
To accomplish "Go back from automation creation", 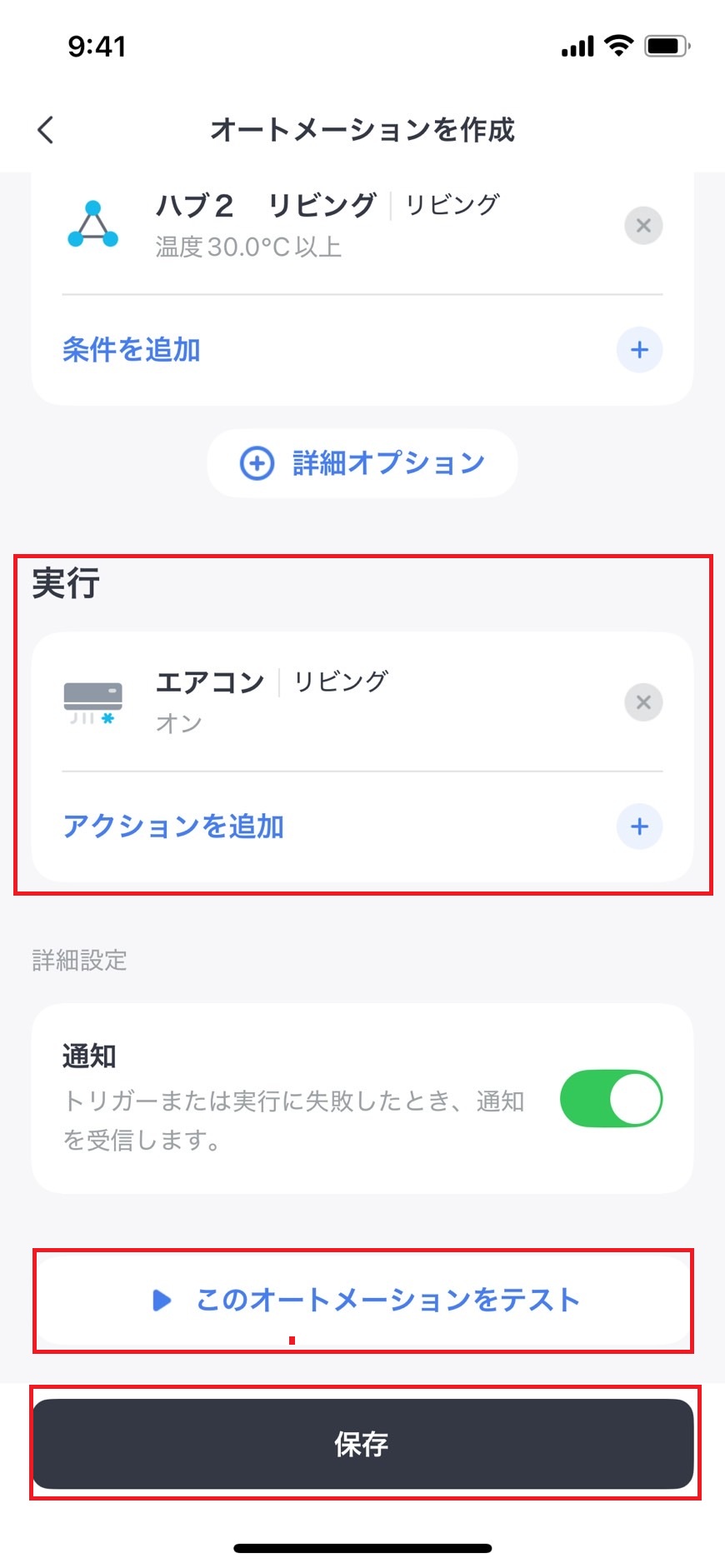I will 46,130.
